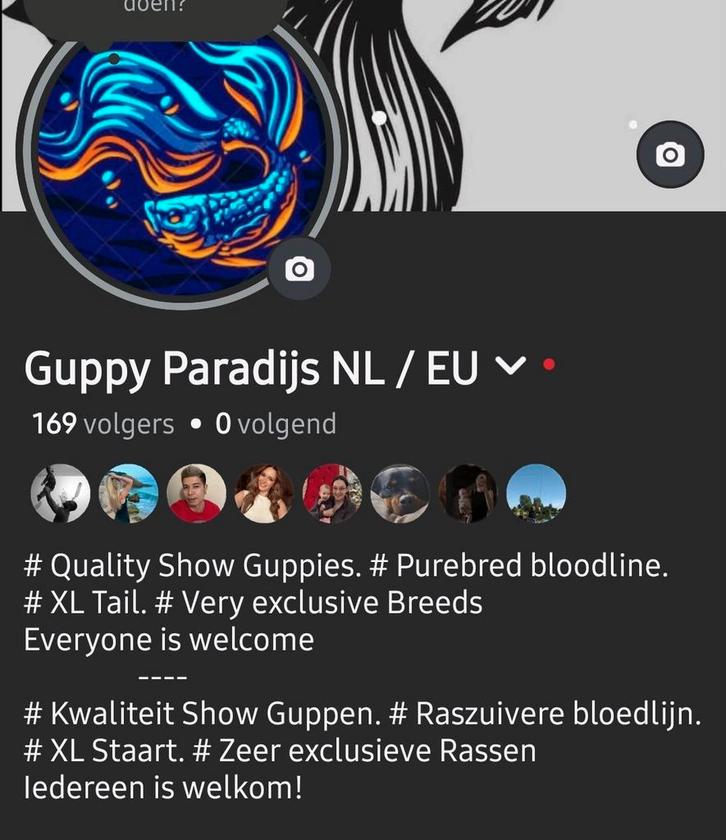726x840 pixels.
Task: Edit the profile picture with camera icon
Action: (x=299, y=269)
